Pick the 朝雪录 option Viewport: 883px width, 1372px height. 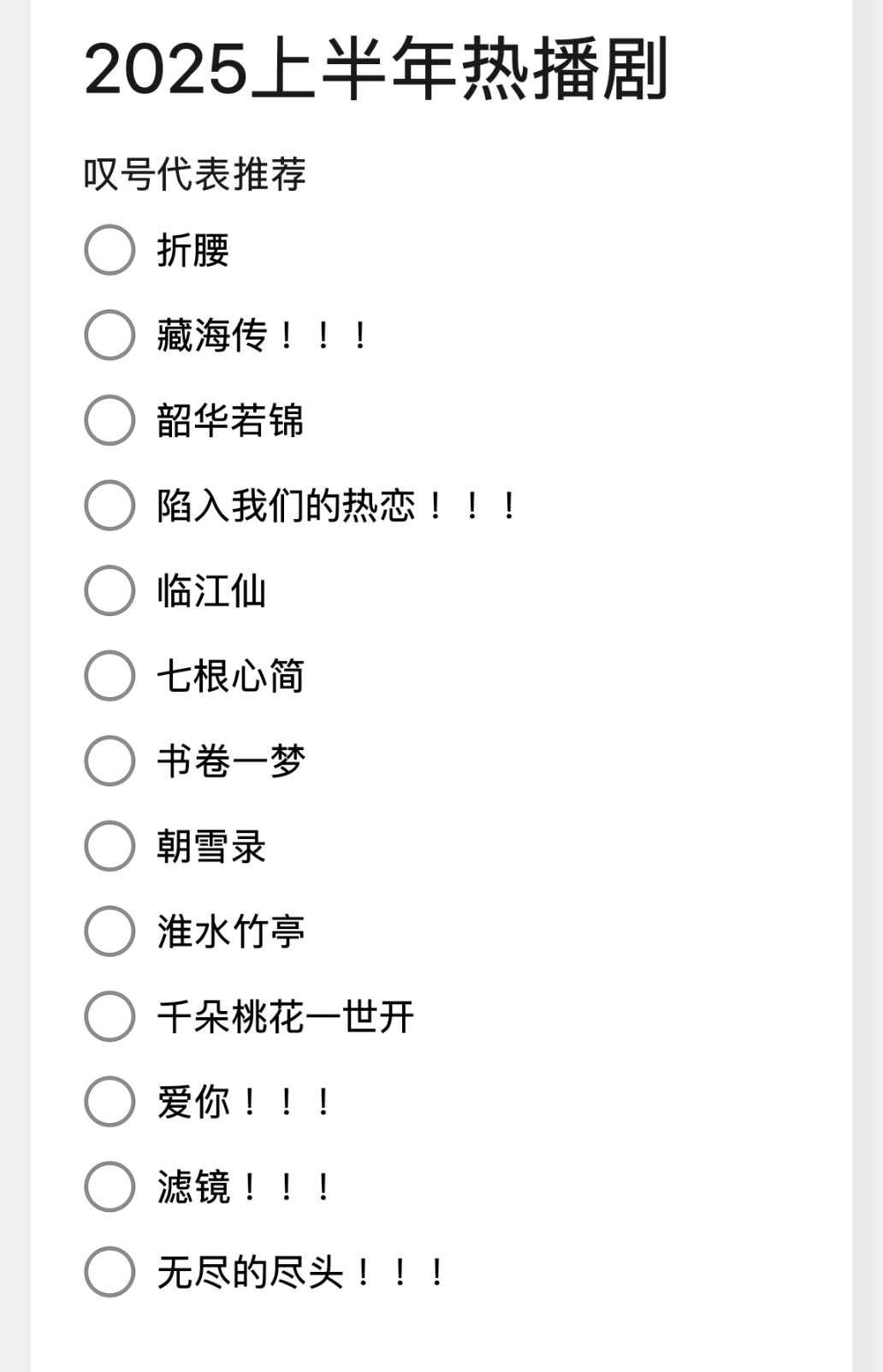(110, 846)
